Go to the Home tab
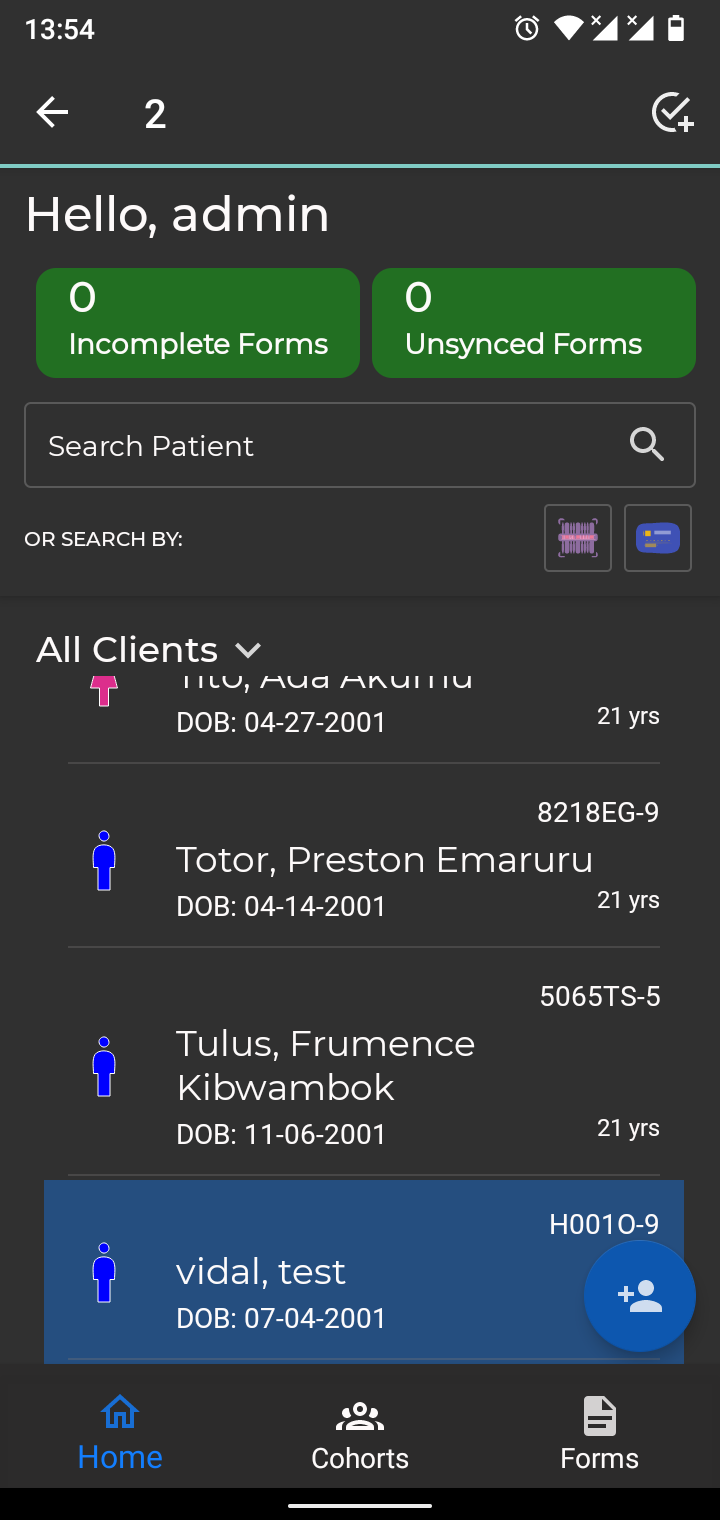The height and width of the screenshot is (1520, 720). point(120,1436)
